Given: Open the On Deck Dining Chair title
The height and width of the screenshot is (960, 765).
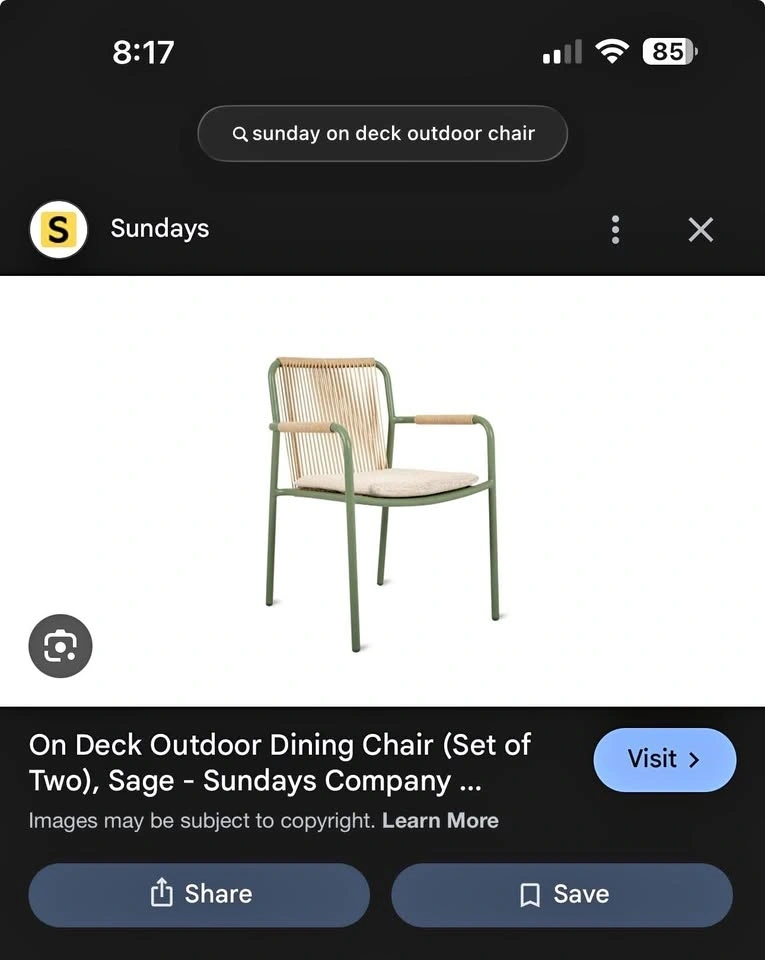Looking at the screenshot, I should 280,763.
